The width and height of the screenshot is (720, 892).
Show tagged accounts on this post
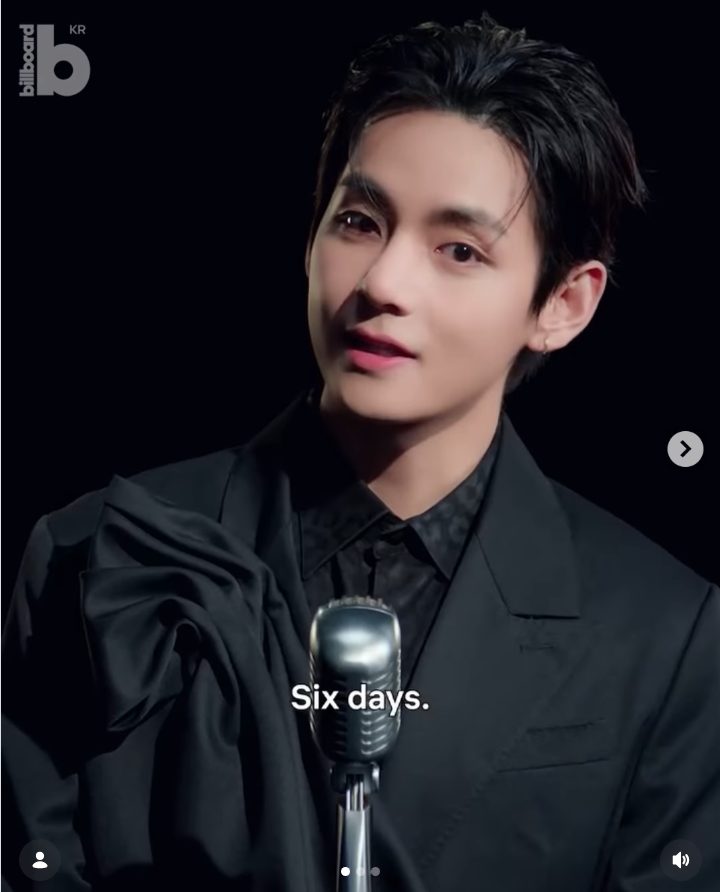click(x=40, y=860)
